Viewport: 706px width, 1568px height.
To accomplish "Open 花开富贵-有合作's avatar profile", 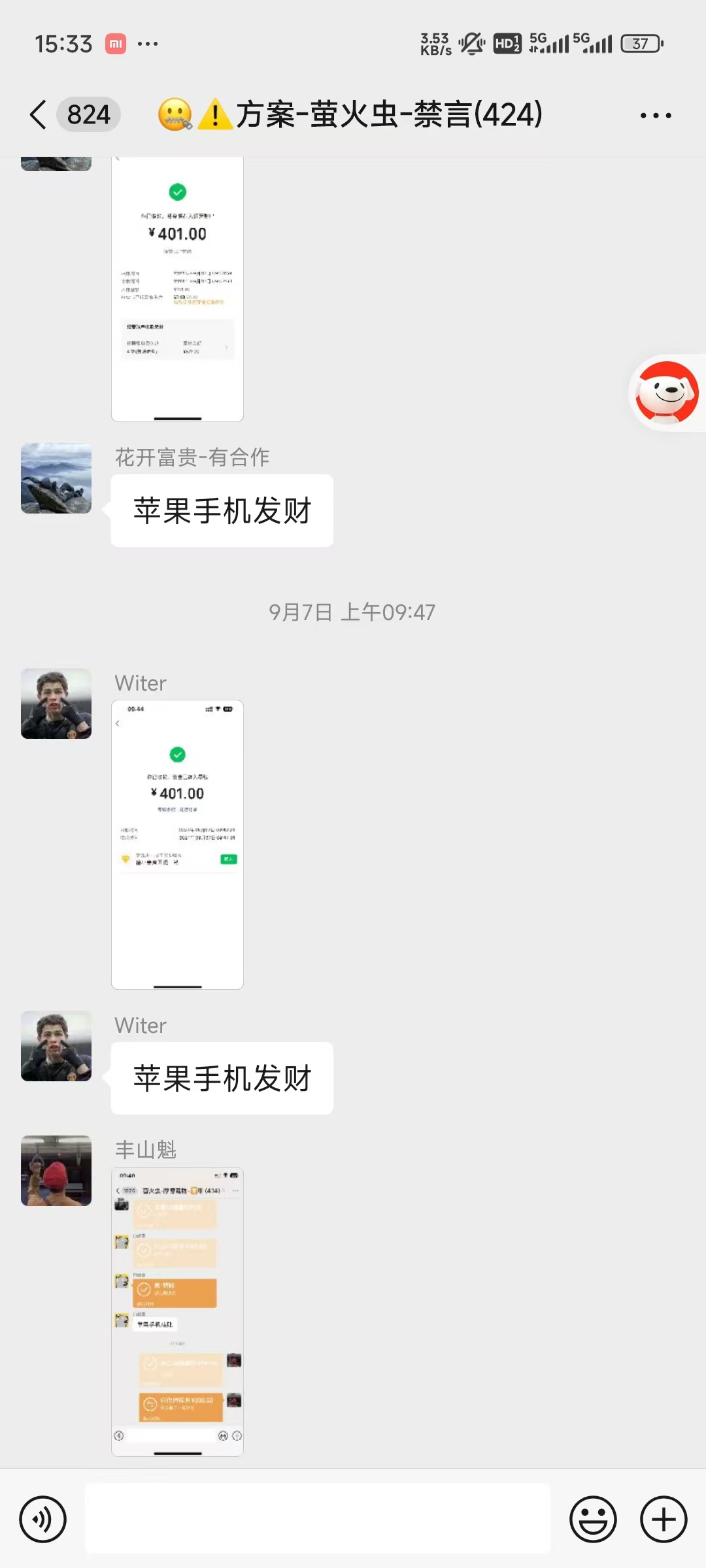I will [56, 478].
